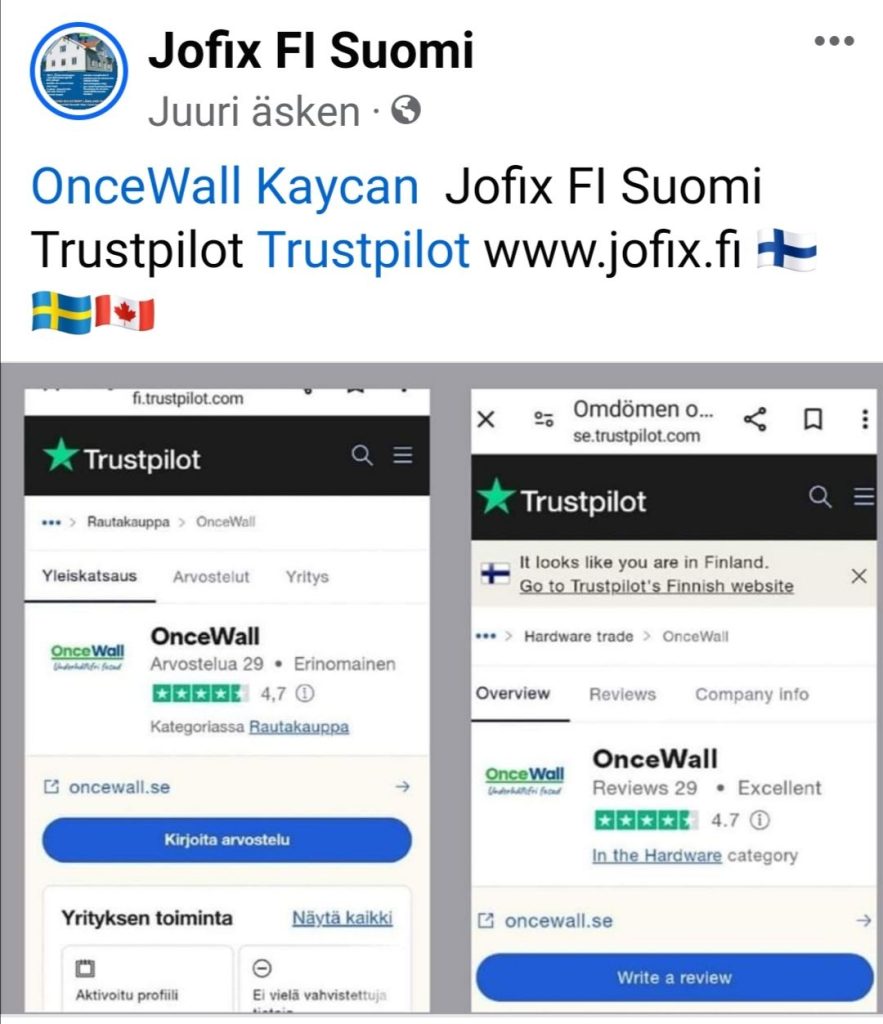View the attached Trustpilot screenshots image
This screenshot has width=883, height=1024.
point(441,690)
